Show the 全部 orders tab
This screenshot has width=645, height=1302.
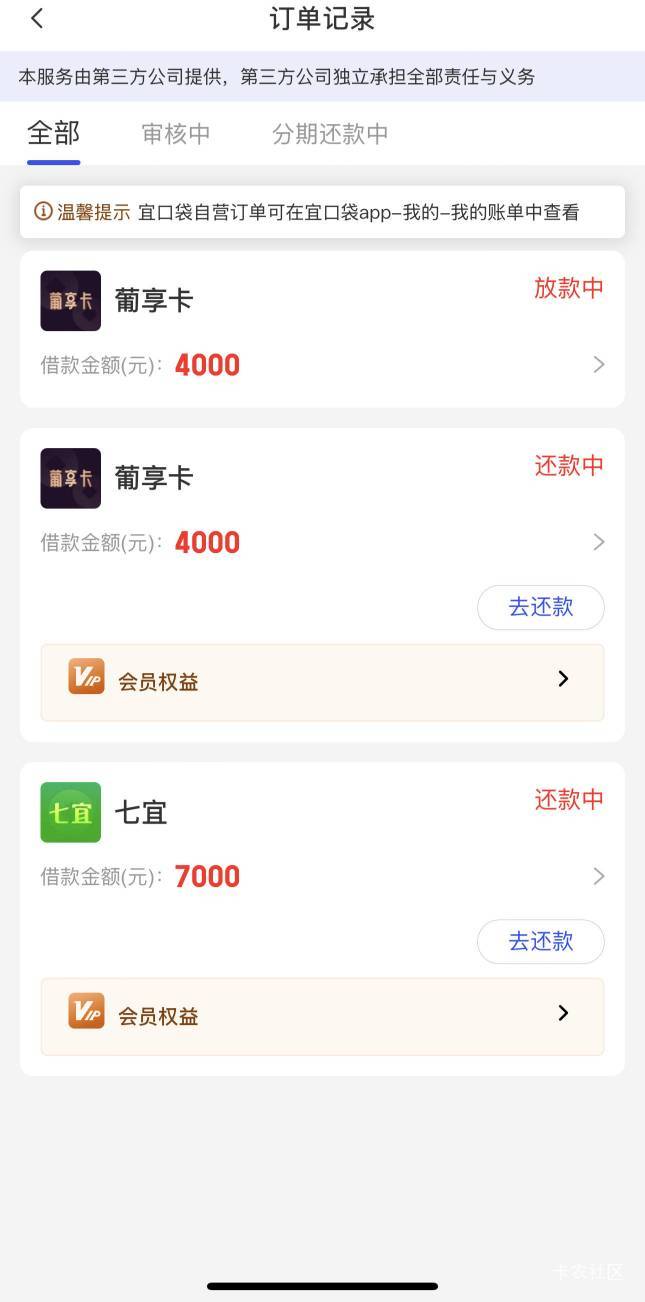point(53,134)
